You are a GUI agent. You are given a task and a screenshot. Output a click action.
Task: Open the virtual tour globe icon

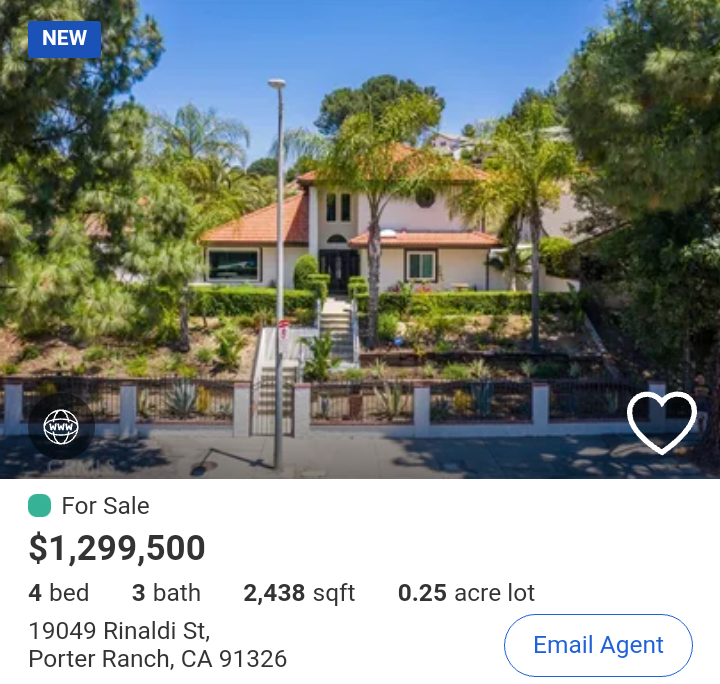61,427
